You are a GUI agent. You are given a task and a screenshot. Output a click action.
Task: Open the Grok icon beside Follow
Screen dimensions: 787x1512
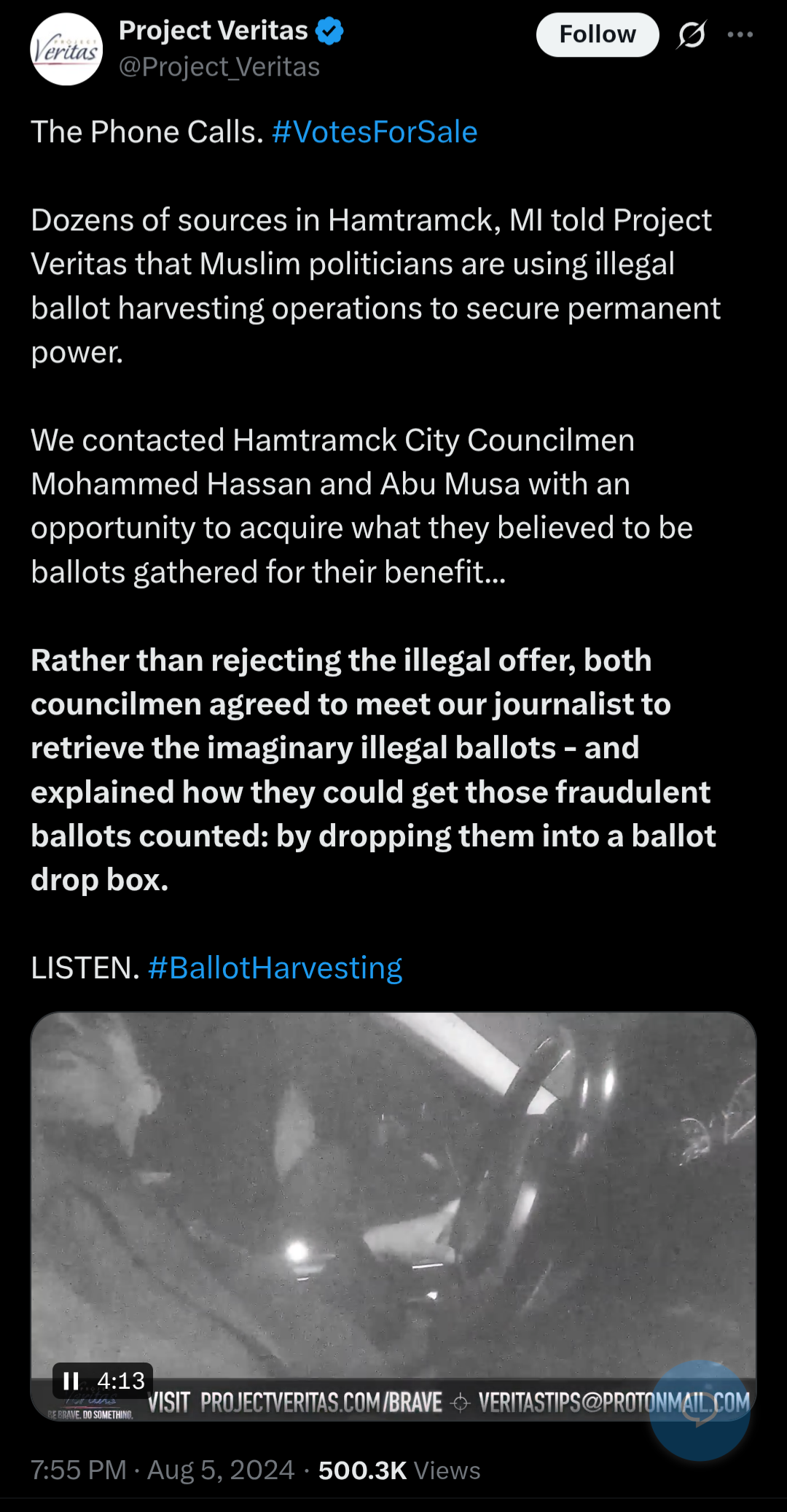pyautogui.click(x=691, y=34)
